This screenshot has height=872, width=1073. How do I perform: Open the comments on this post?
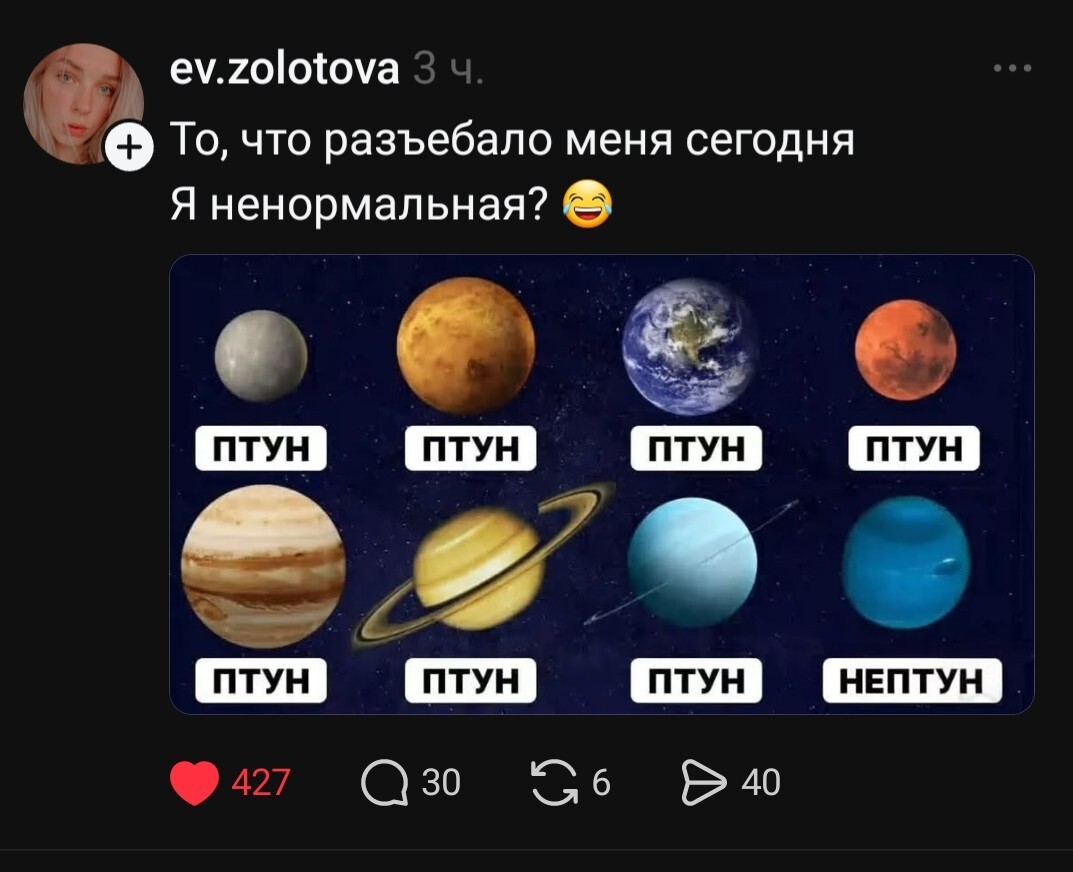coord(384,783)
